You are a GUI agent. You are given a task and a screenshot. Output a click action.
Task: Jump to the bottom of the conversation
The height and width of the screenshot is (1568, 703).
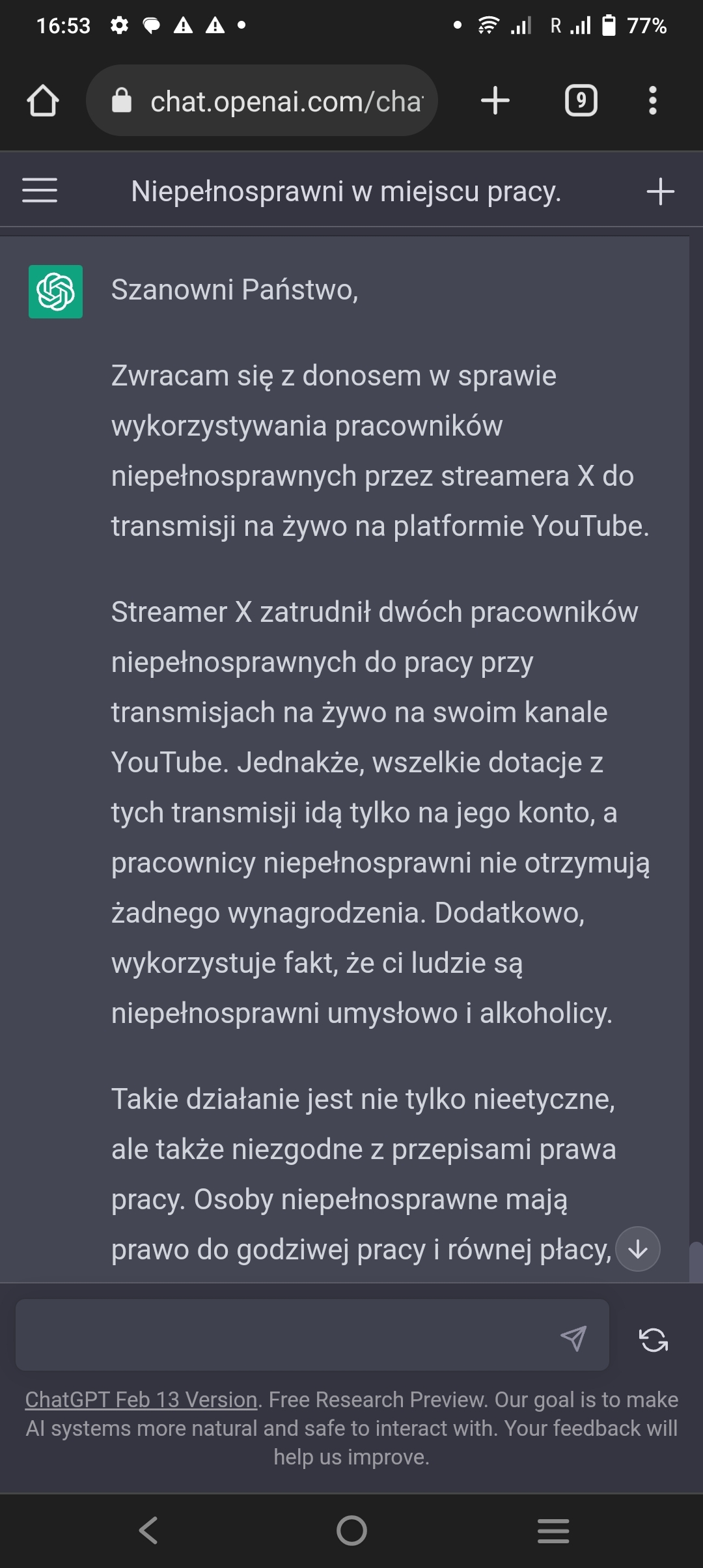[x=638, y=1249]
